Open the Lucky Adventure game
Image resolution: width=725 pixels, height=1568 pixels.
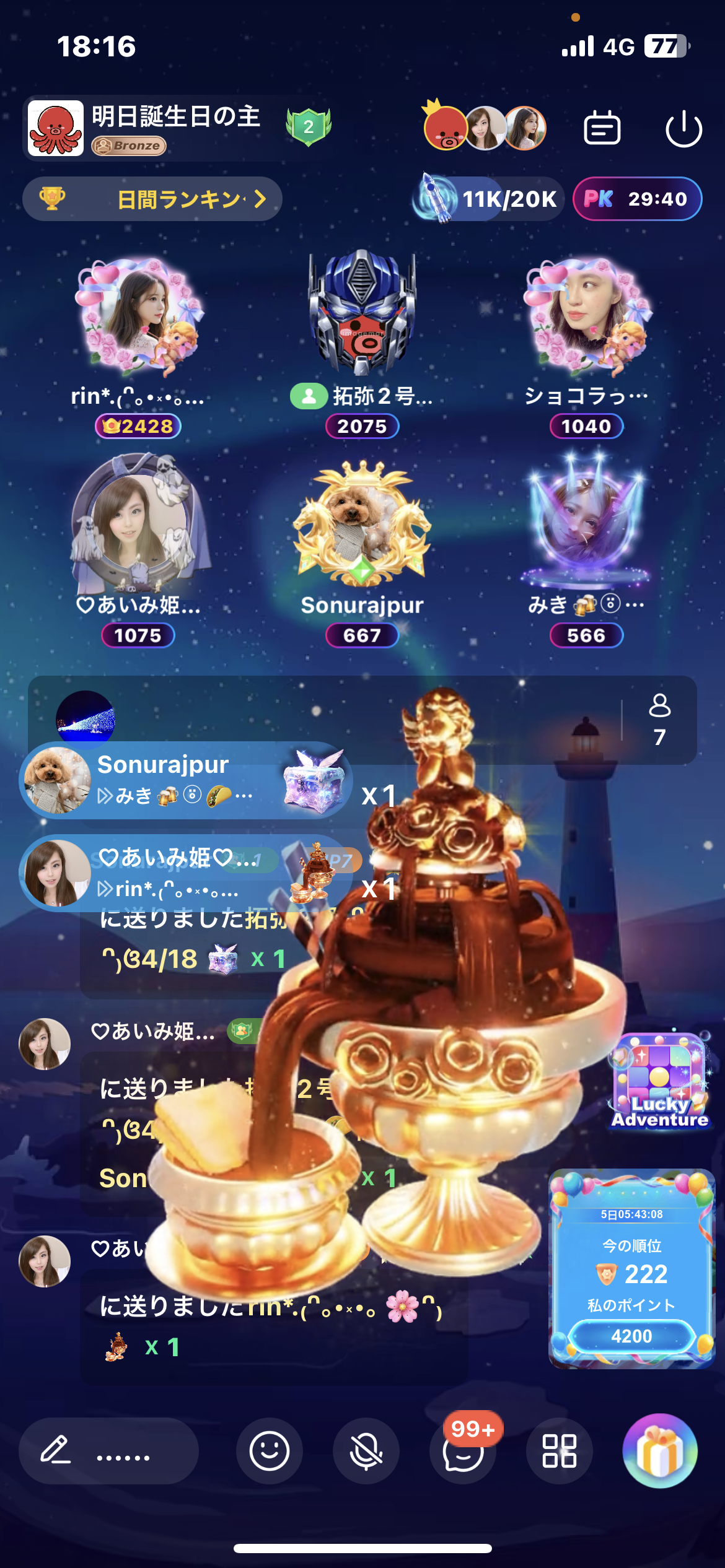pos(659,1081)
